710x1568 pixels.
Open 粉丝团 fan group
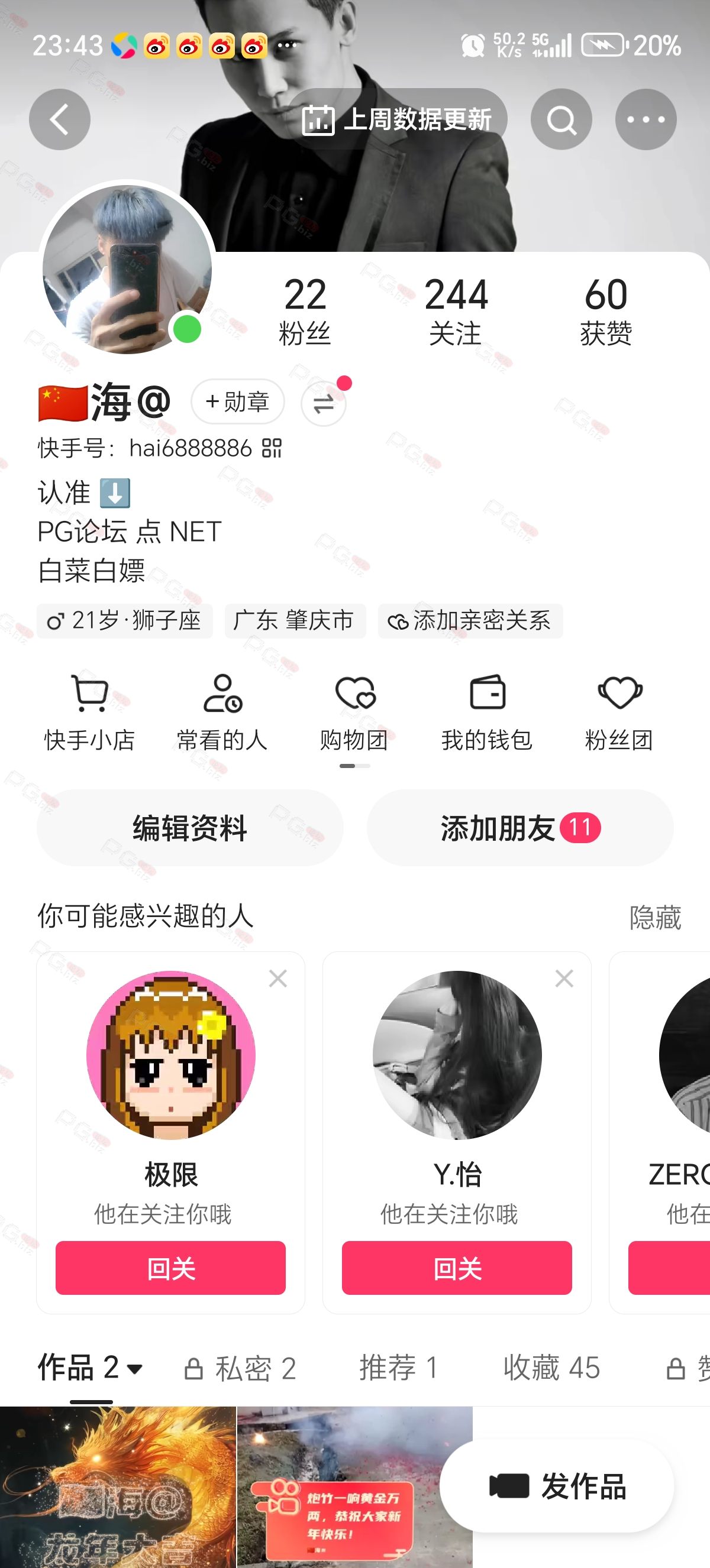pyautogui.click(x=619, y=713)
